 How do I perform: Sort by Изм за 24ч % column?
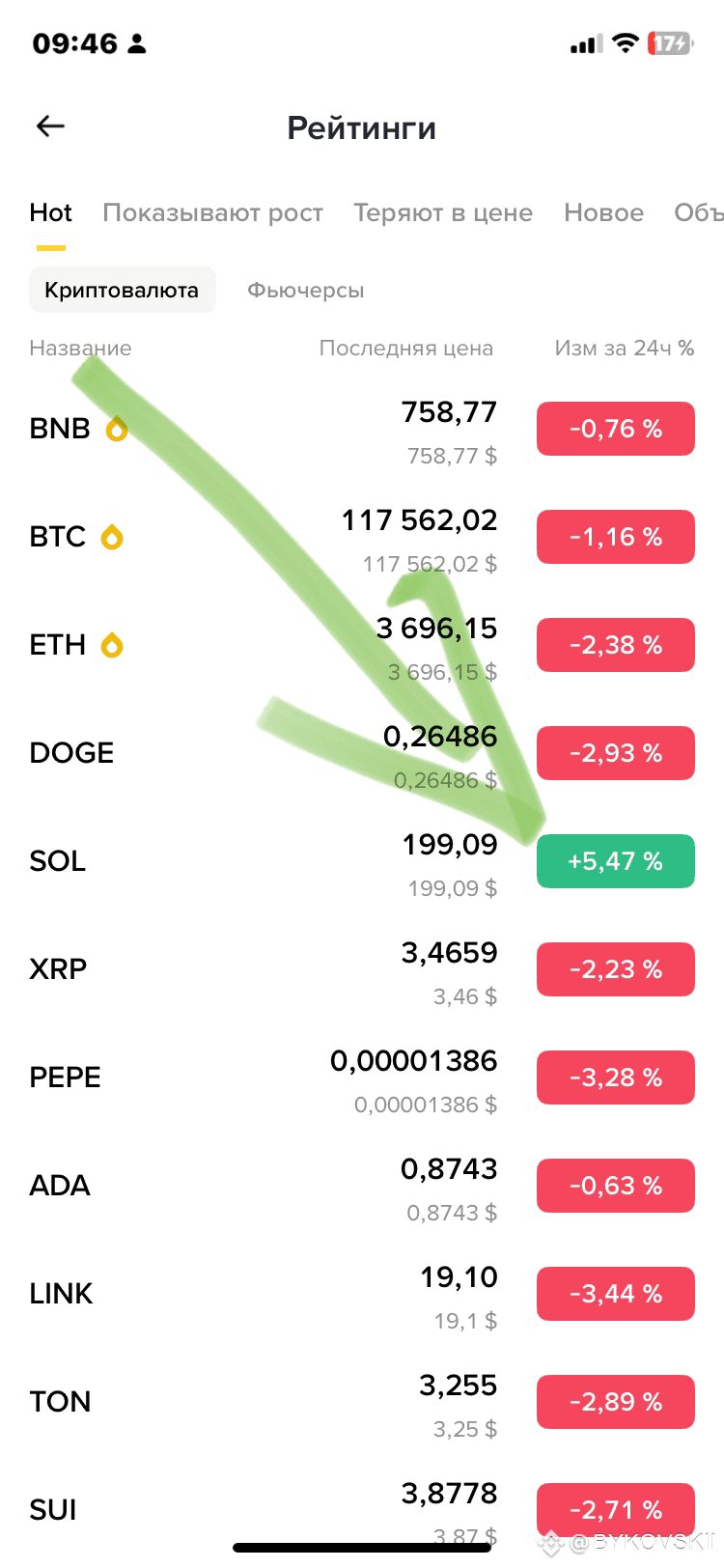tap(624, 349)
